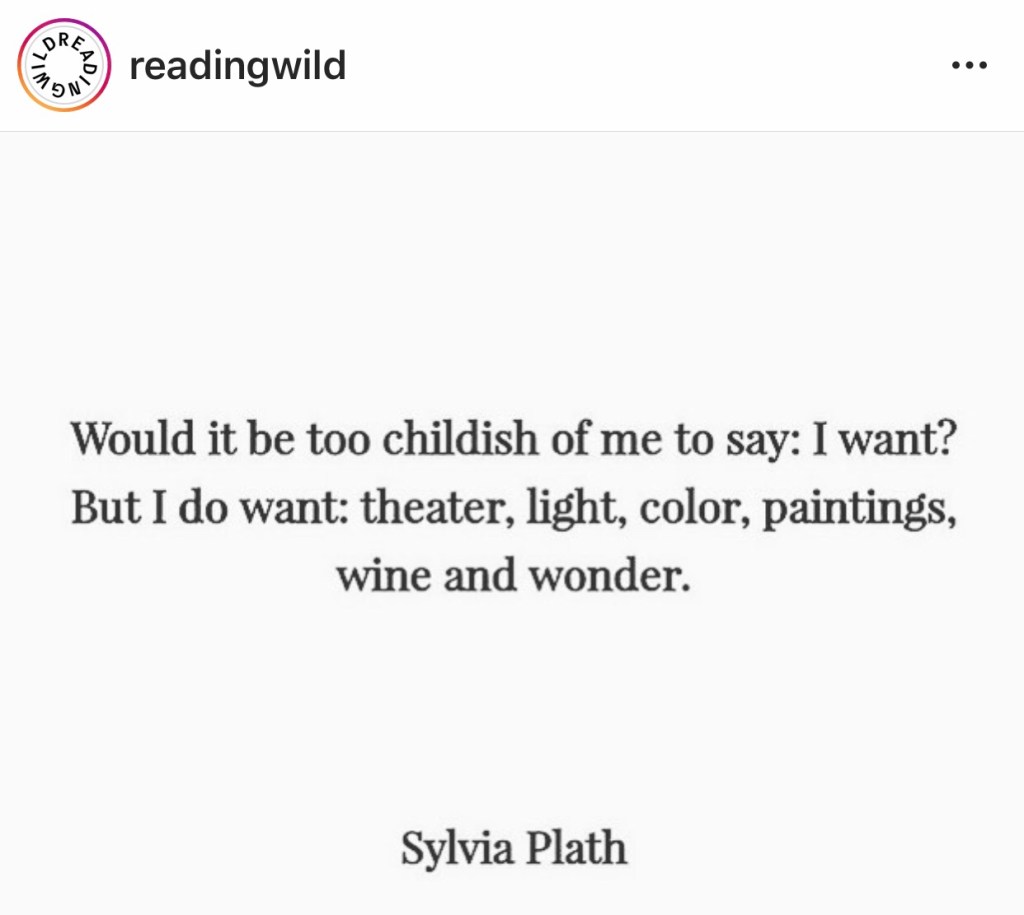
Task: Open the readingwild profile avatar
Action: [x=64, y=66]
